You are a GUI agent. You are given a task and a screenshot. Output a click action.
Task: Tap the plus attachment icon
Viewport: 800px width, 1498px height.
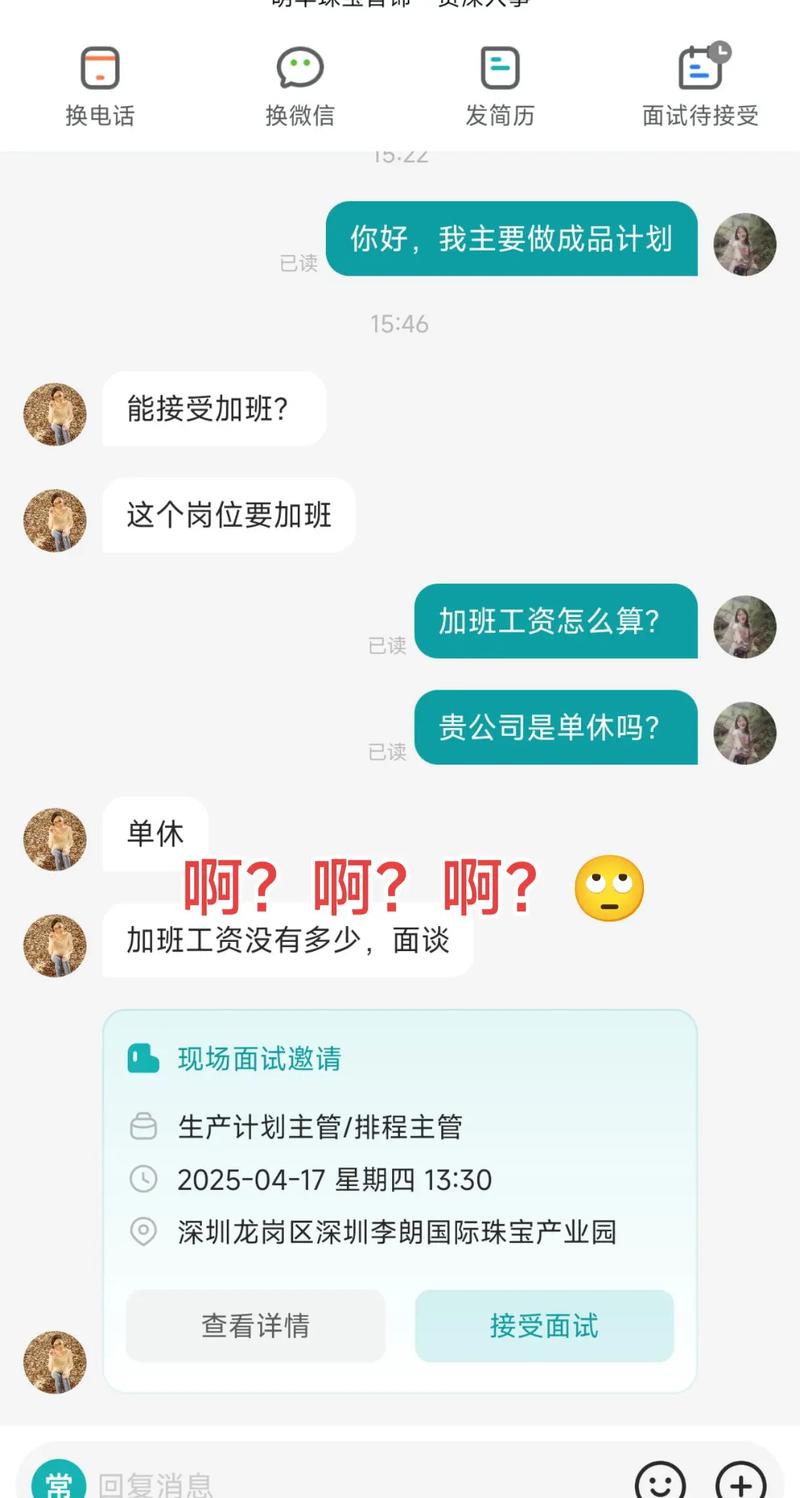pyautogui.click(x=740, y=1482)
